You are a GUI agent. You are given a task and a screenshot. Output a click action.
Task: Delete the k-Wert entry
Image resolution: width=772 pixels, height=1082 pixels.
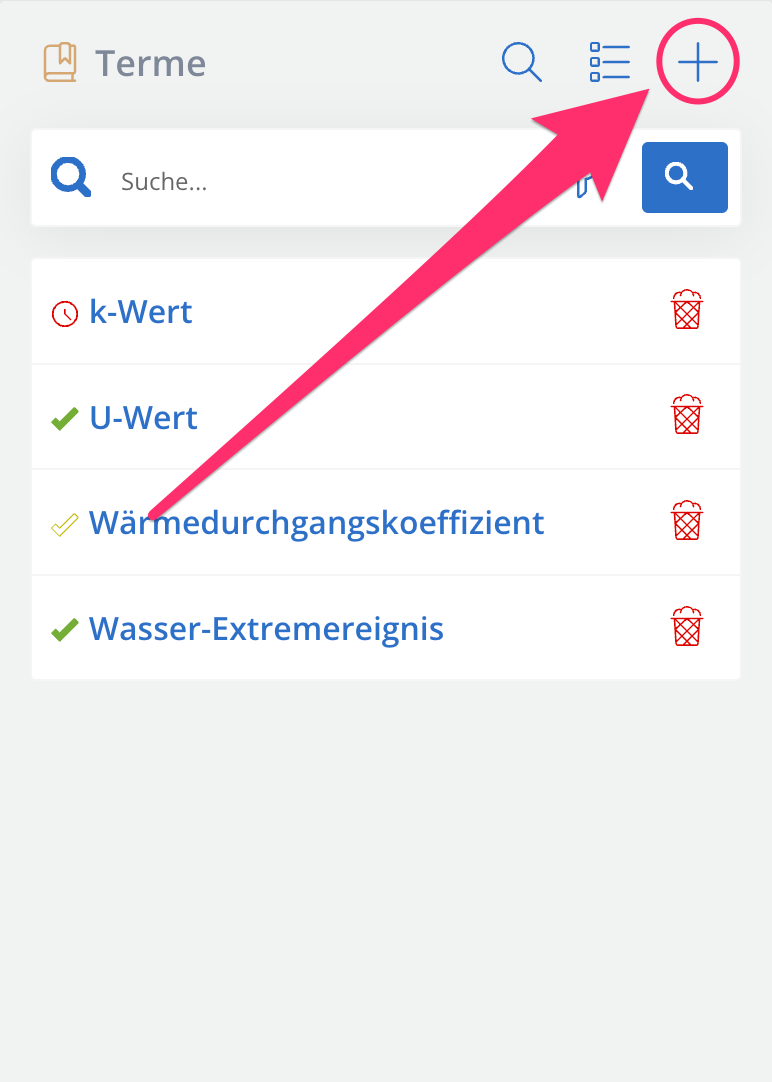tap(686, 311)
